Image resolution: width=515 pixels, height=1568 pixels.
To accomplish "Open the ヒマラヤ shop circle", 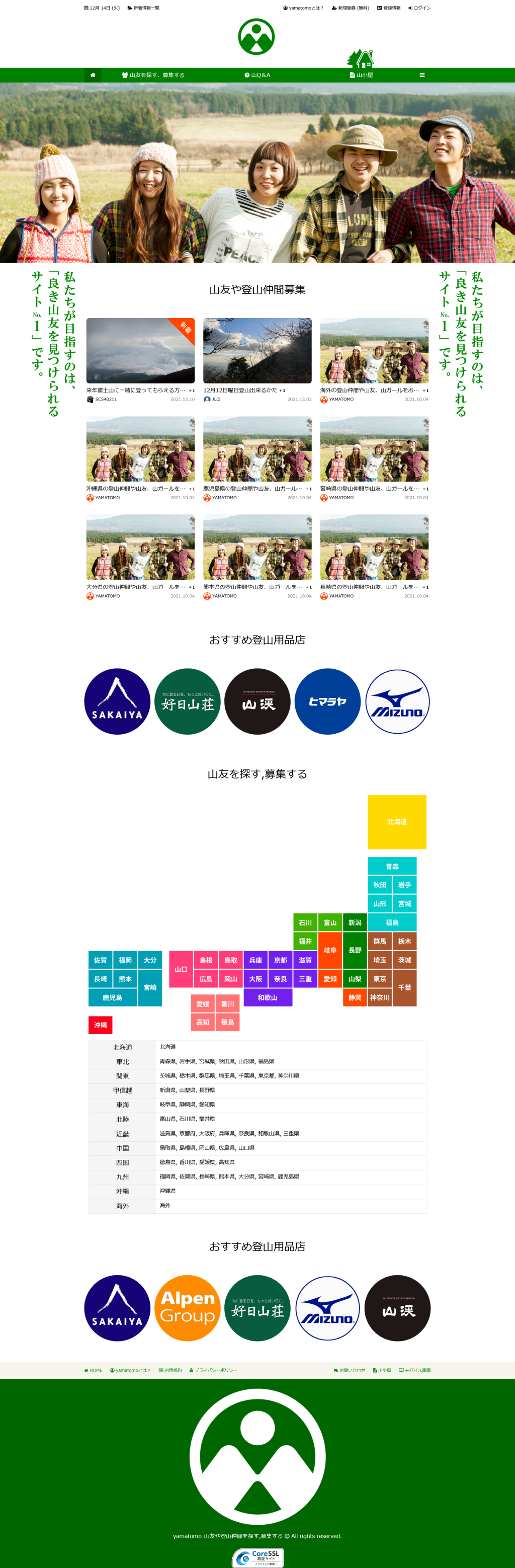I will (x=327, y=701).
